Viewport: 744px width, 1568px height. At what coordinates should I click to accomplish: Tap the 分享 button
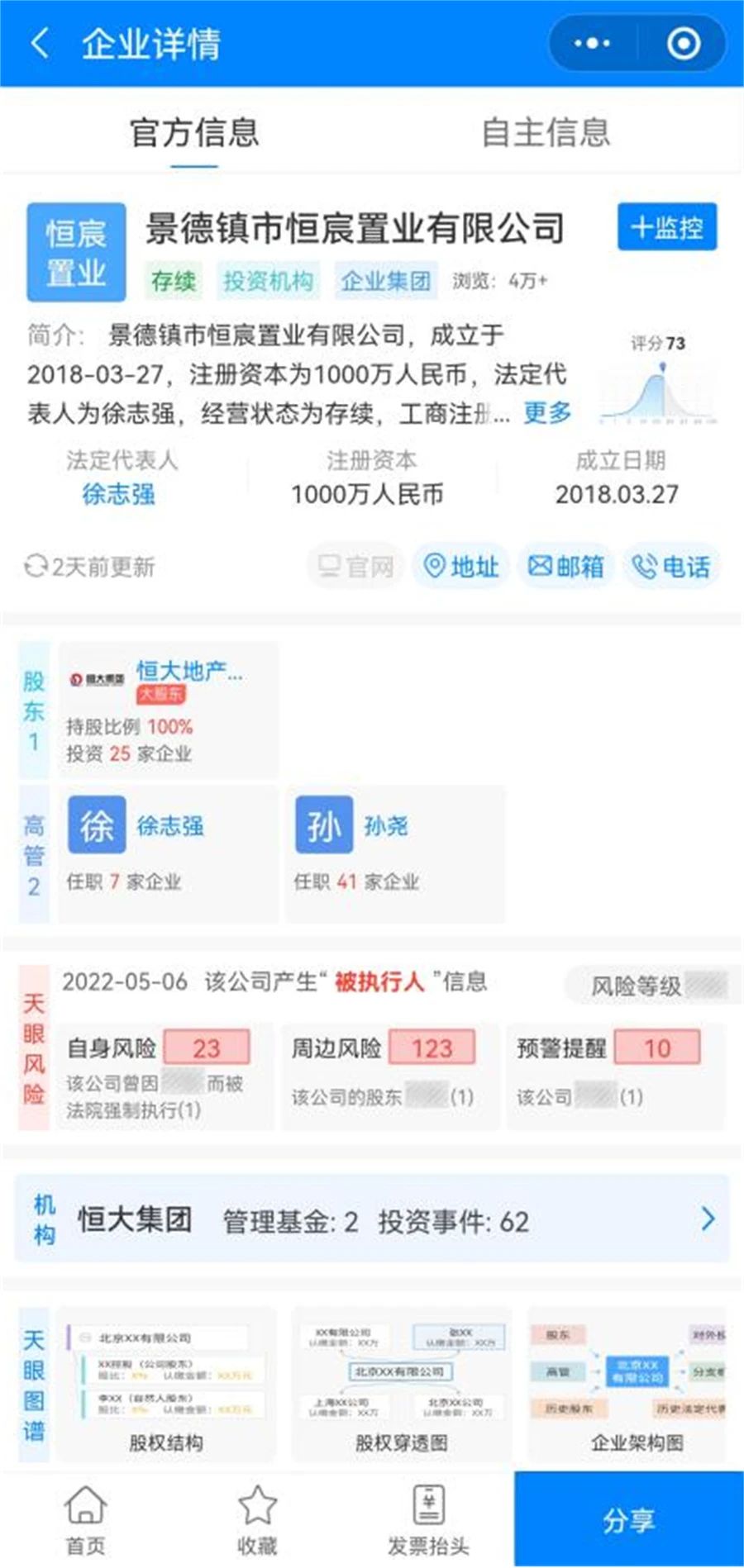(629, 1518)
